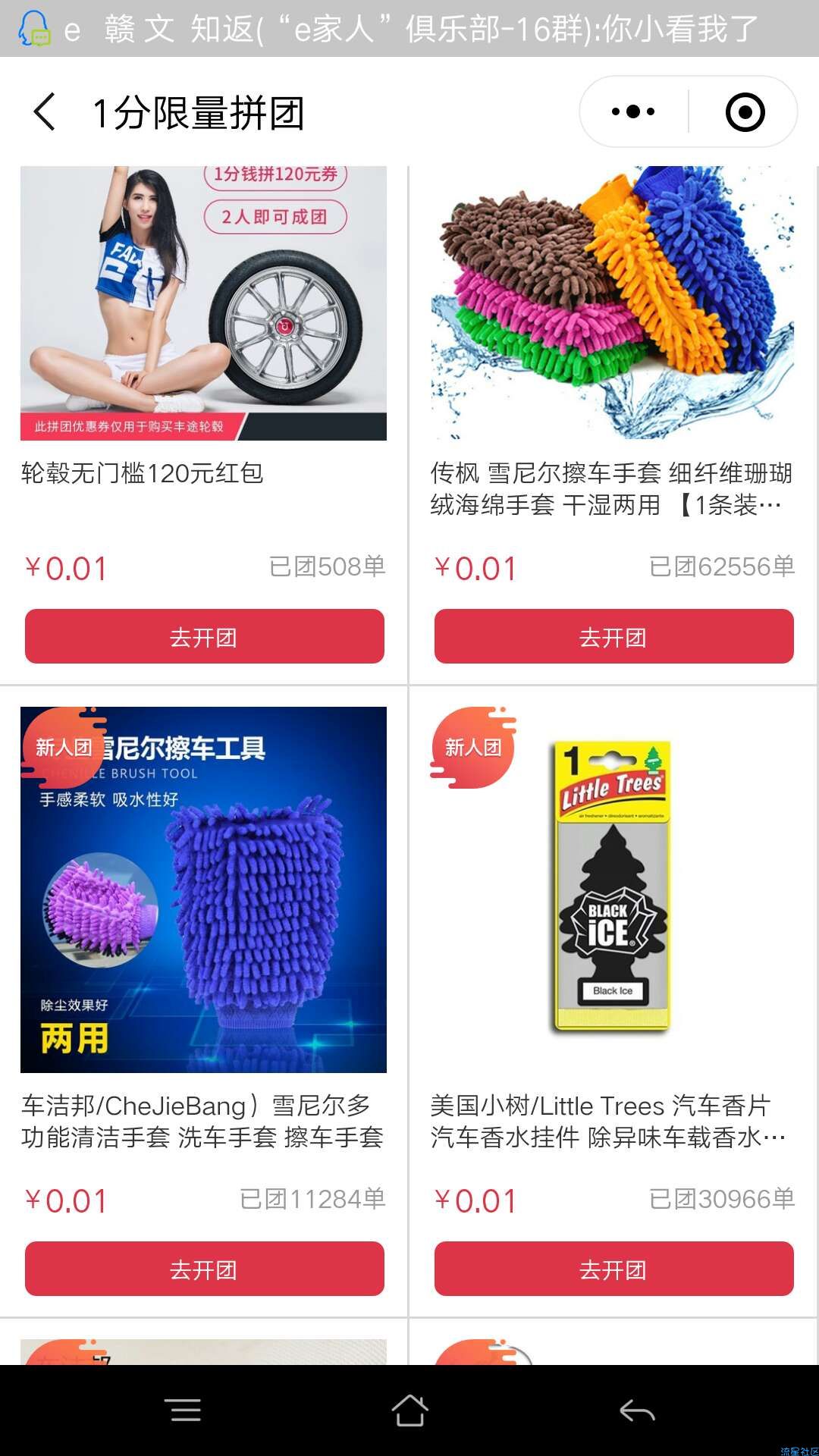Start group buy for 车洁邦 清洁手套
The width and height of the screenshot is (819, 1456).
[204, 1269]
